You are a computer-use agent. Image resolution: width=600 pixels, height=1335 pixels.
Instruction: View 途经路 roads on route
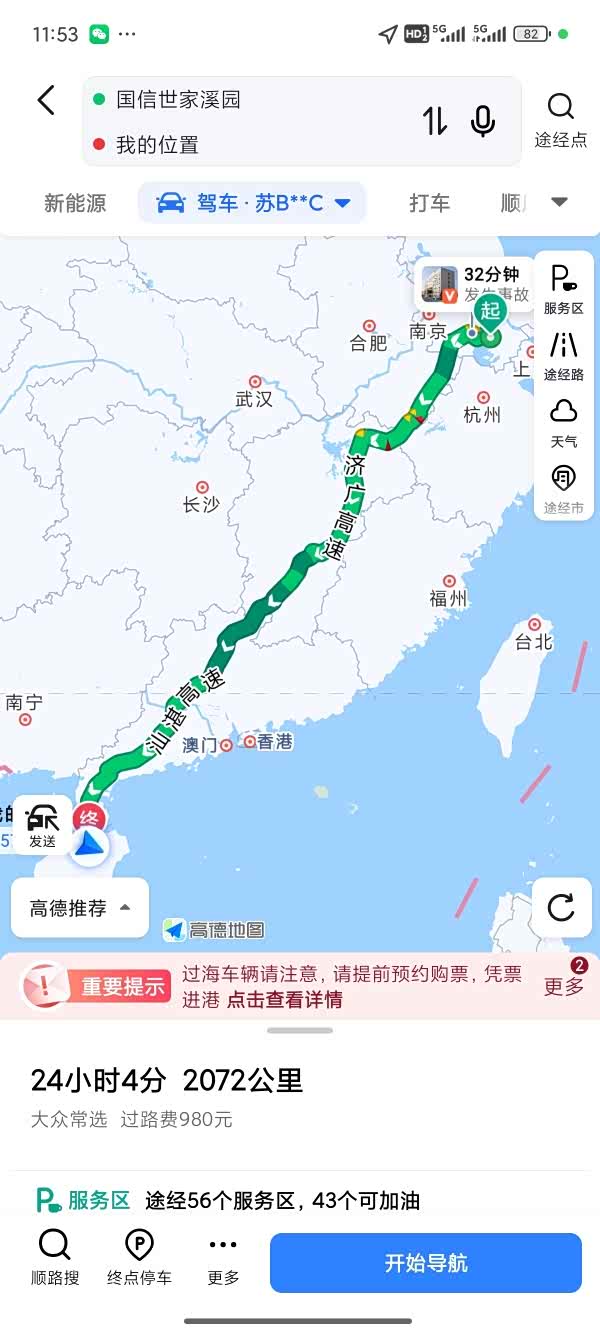click(x=563, y=357)
